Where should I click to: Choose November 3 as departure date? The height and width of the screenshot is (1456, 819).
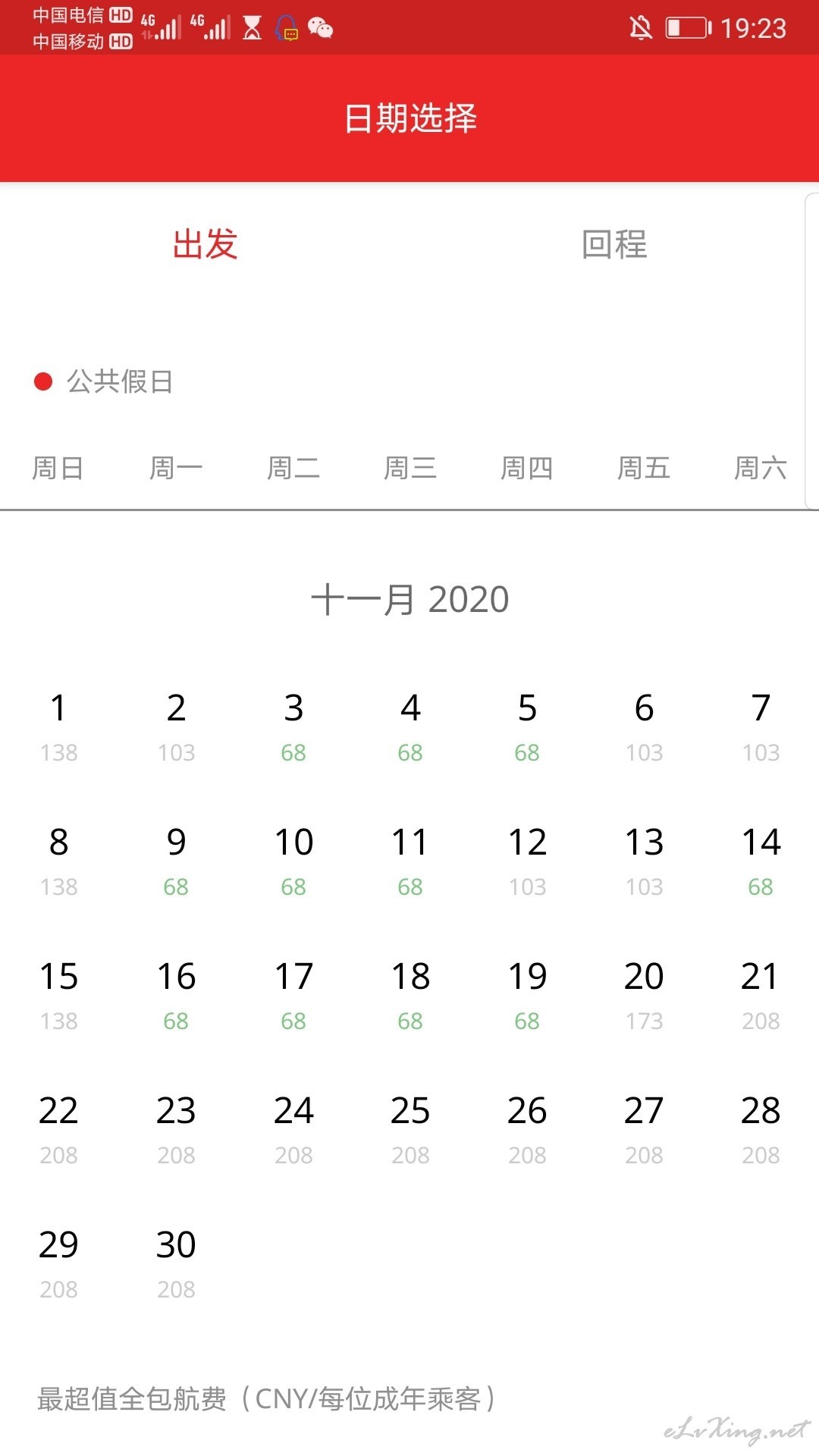[293, 726]
